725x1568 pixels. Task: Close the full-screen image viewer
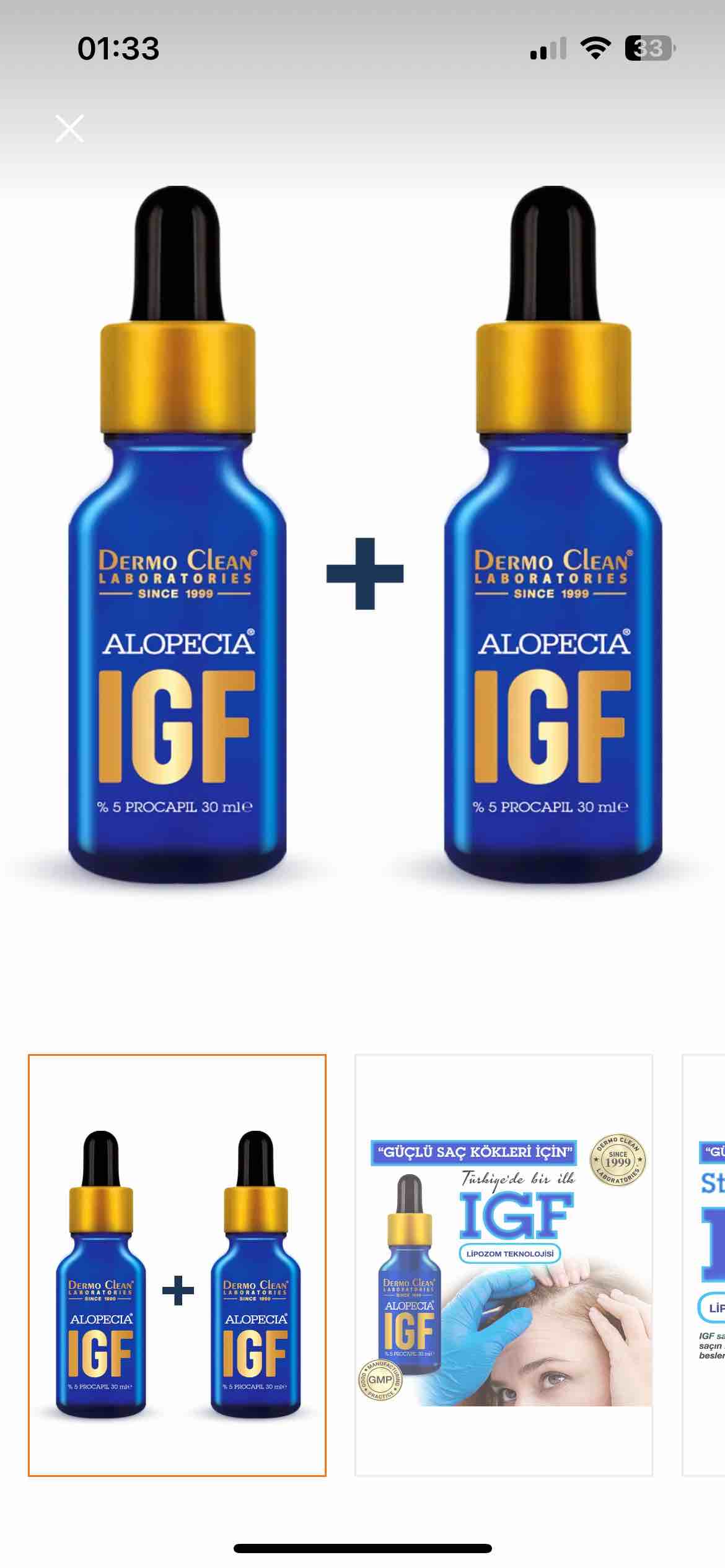[x=69, y=128]
